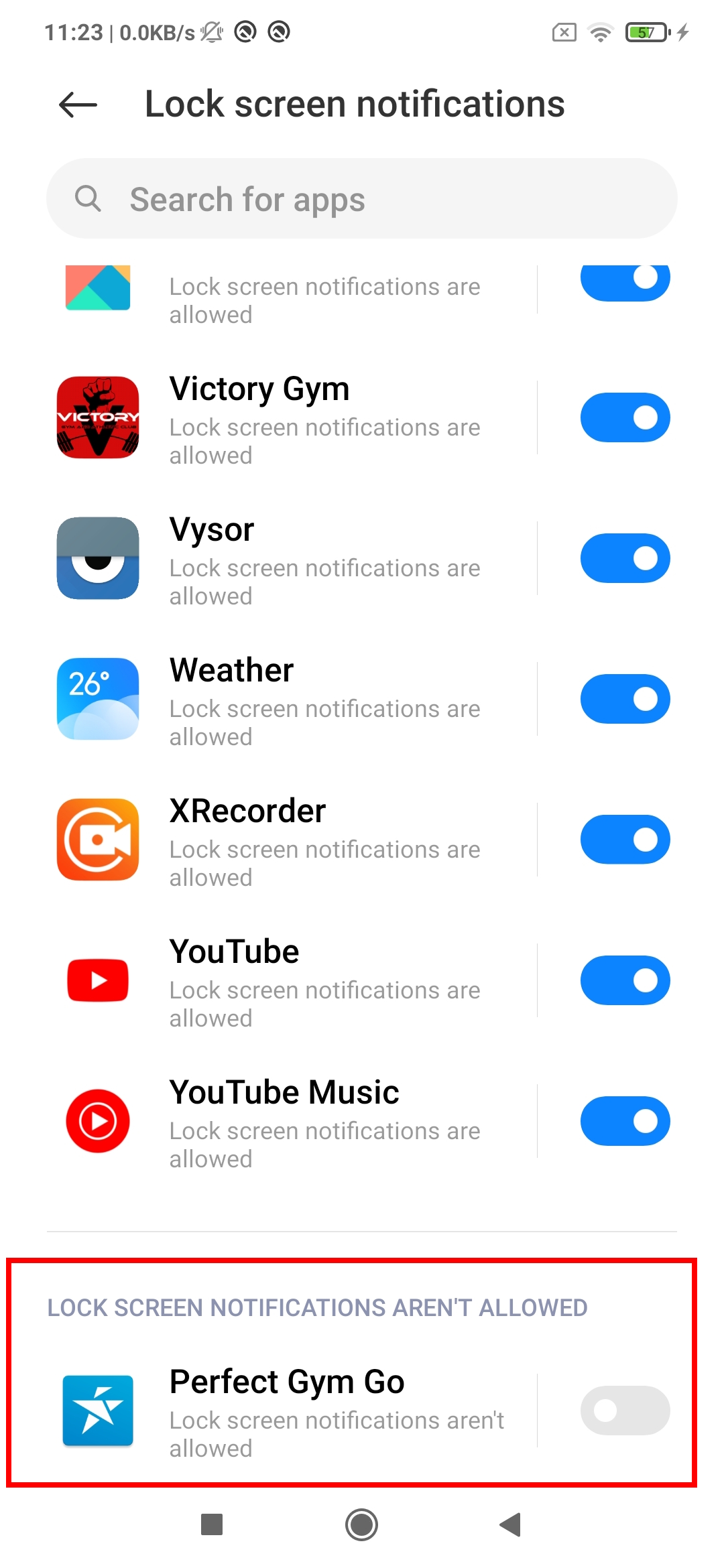Image resolution: width=724 pixels, height=1568 pixels.
Task: Disable lock screen notifications for Victory Gym
Action: [625, 417]
